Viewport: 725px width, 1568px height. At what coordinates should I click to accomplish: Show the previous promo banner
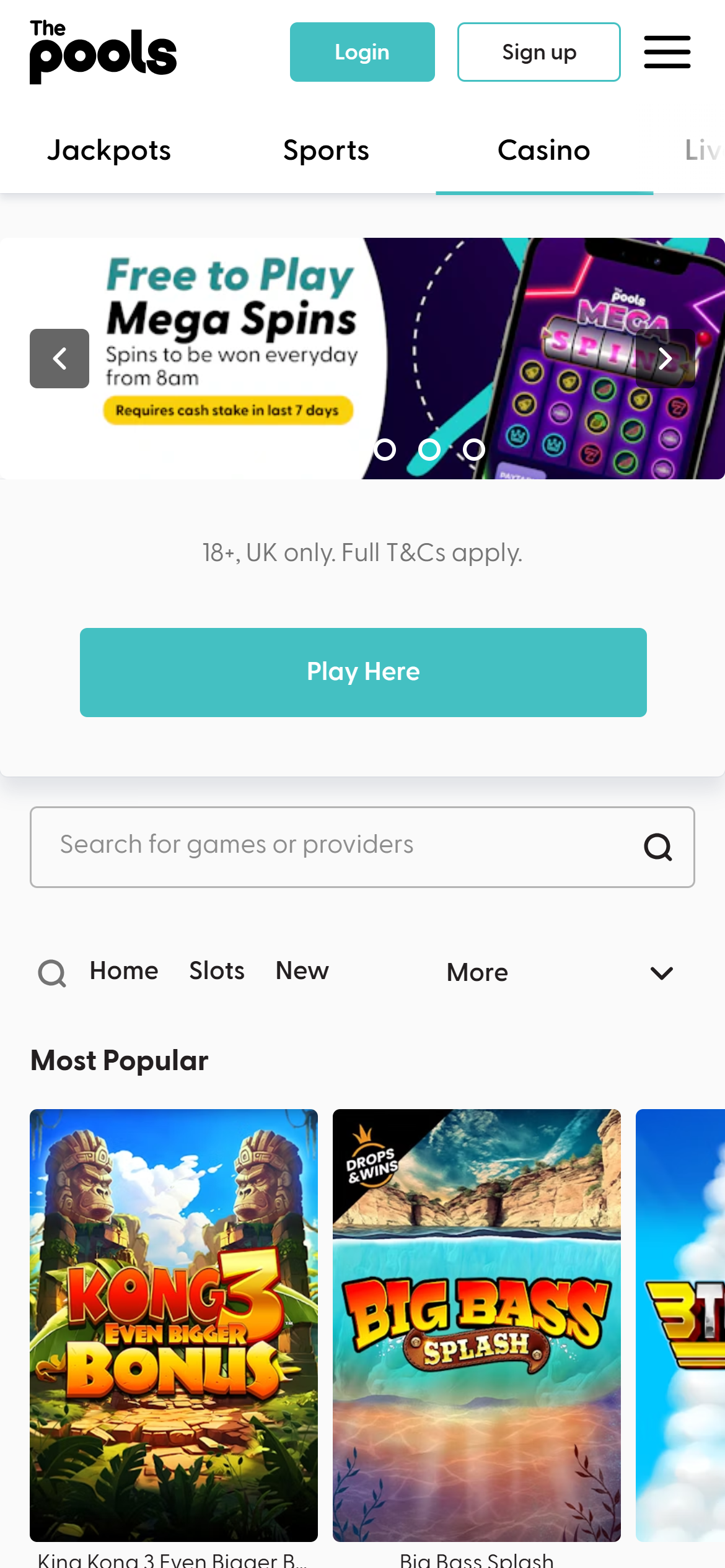point(59,359)
